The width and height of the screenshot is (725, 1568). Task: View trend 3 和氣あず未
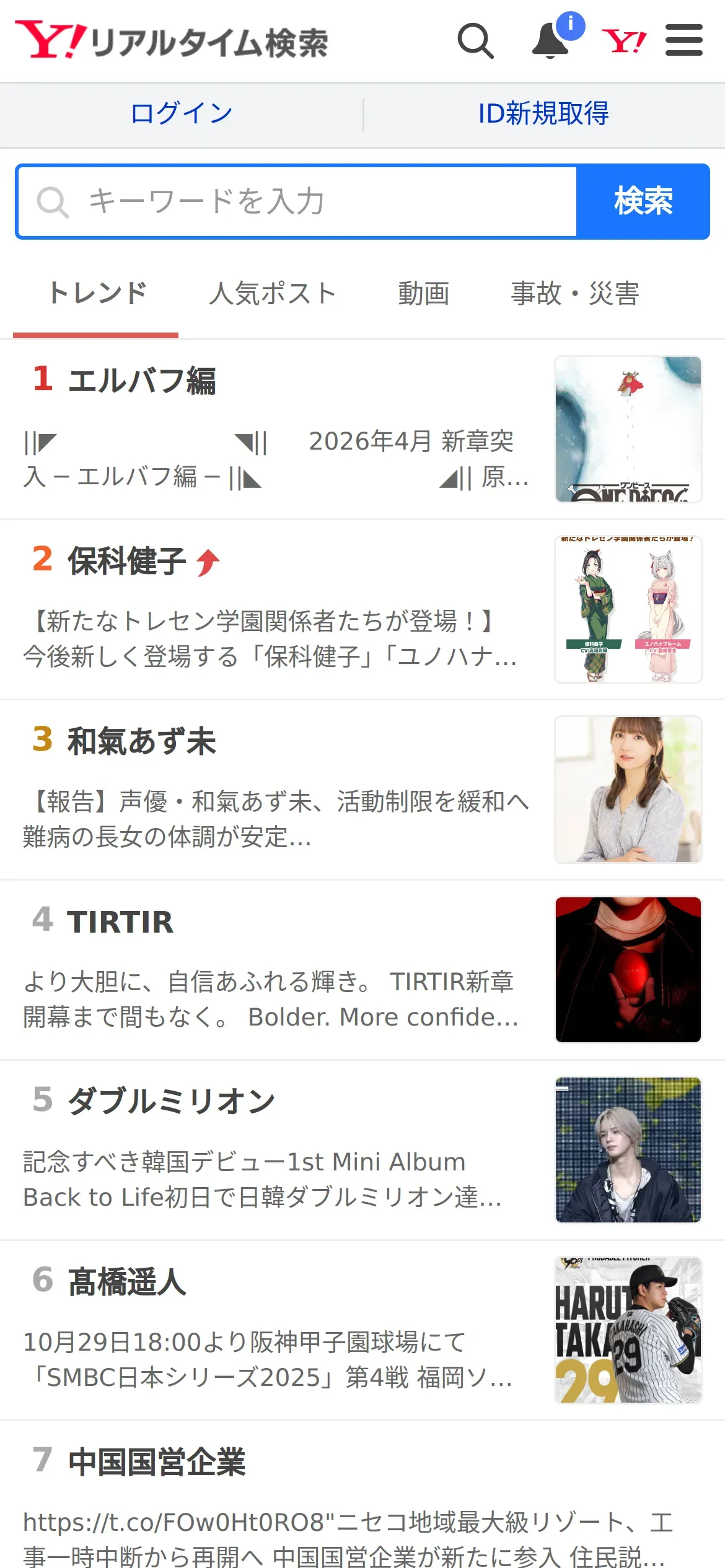point(141,741)
